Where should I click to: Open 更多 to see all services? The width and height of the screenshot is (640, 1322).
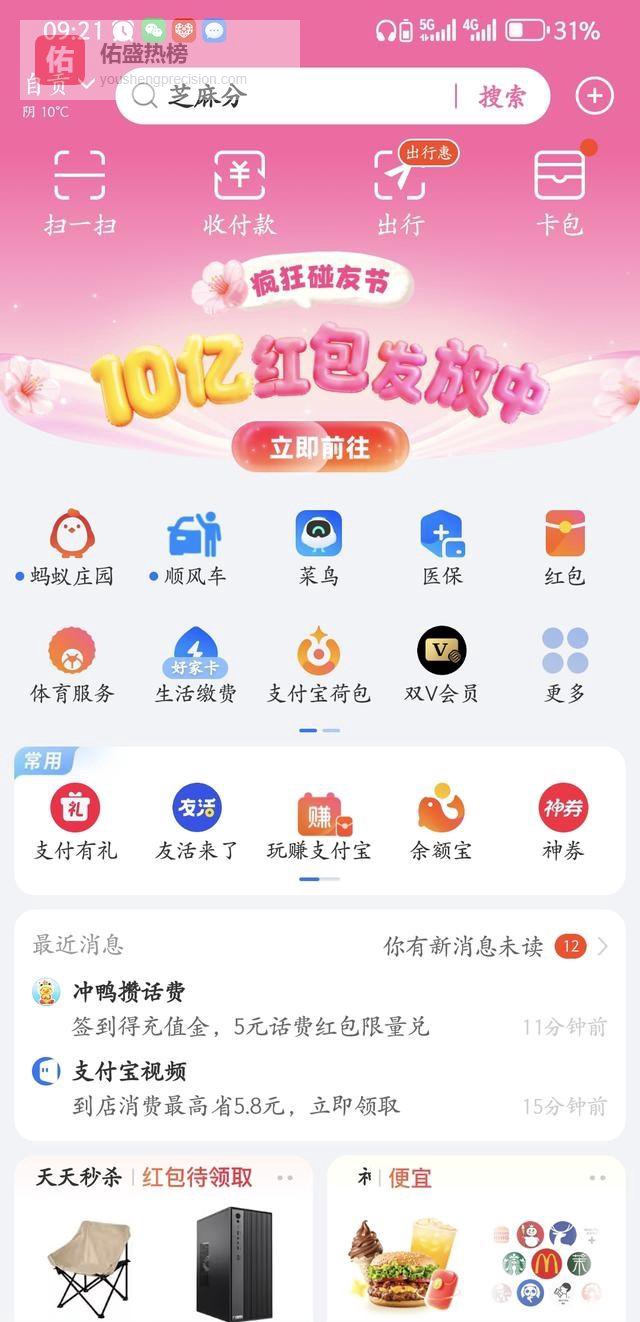(565, 665)
